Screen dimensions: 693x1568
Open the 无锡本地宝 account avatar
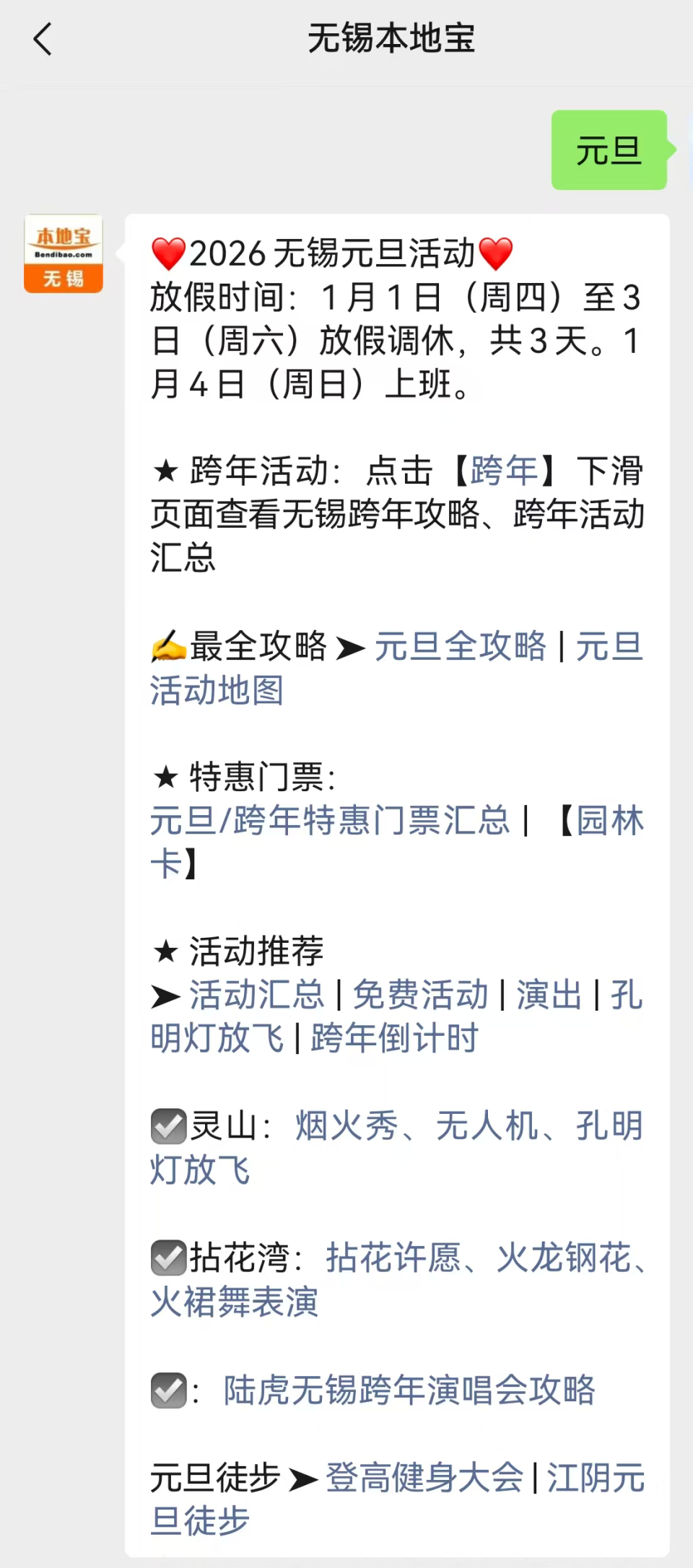pos(64,253)
